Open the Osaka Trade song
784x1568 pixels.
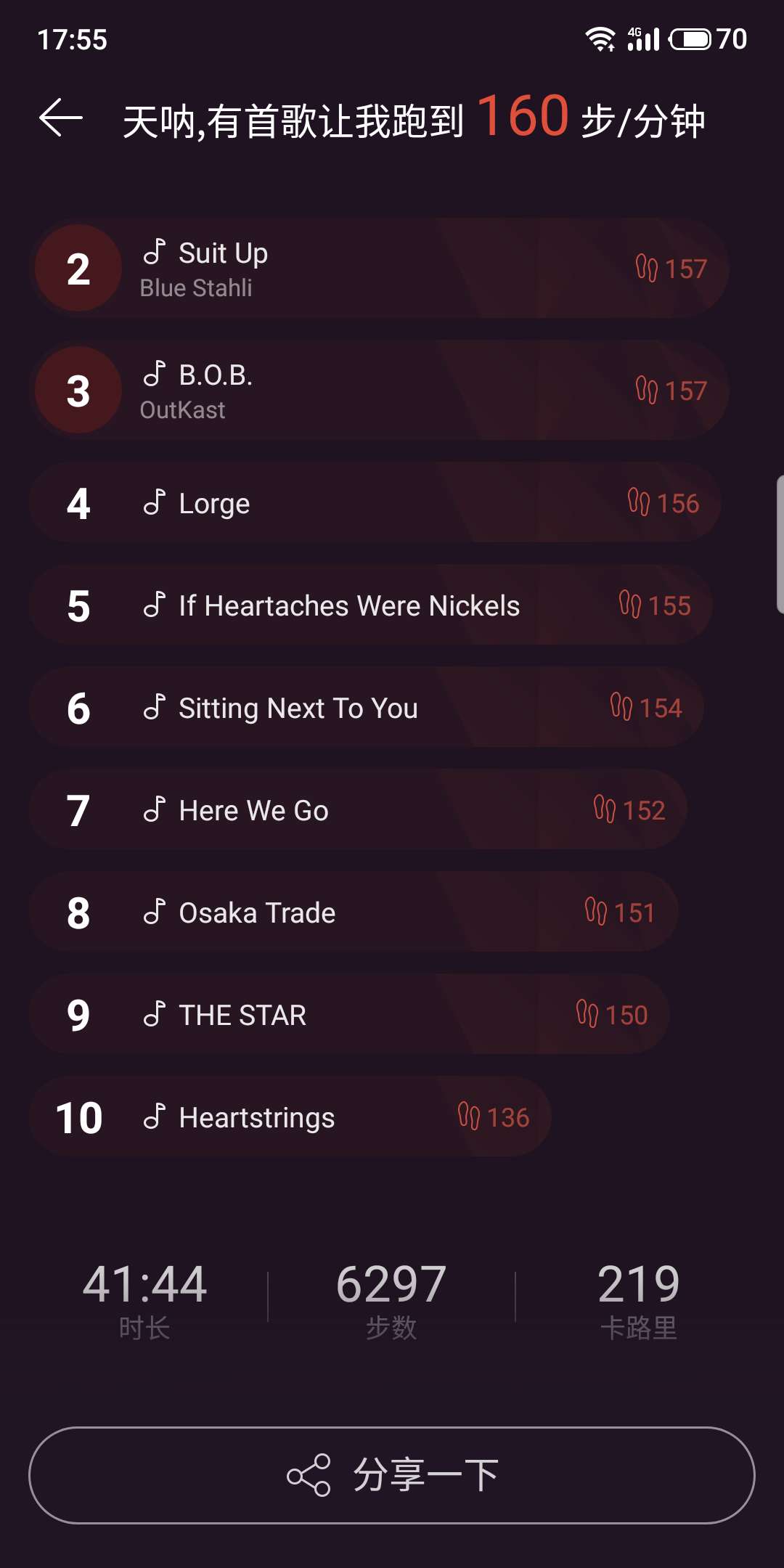pos(354,912)
